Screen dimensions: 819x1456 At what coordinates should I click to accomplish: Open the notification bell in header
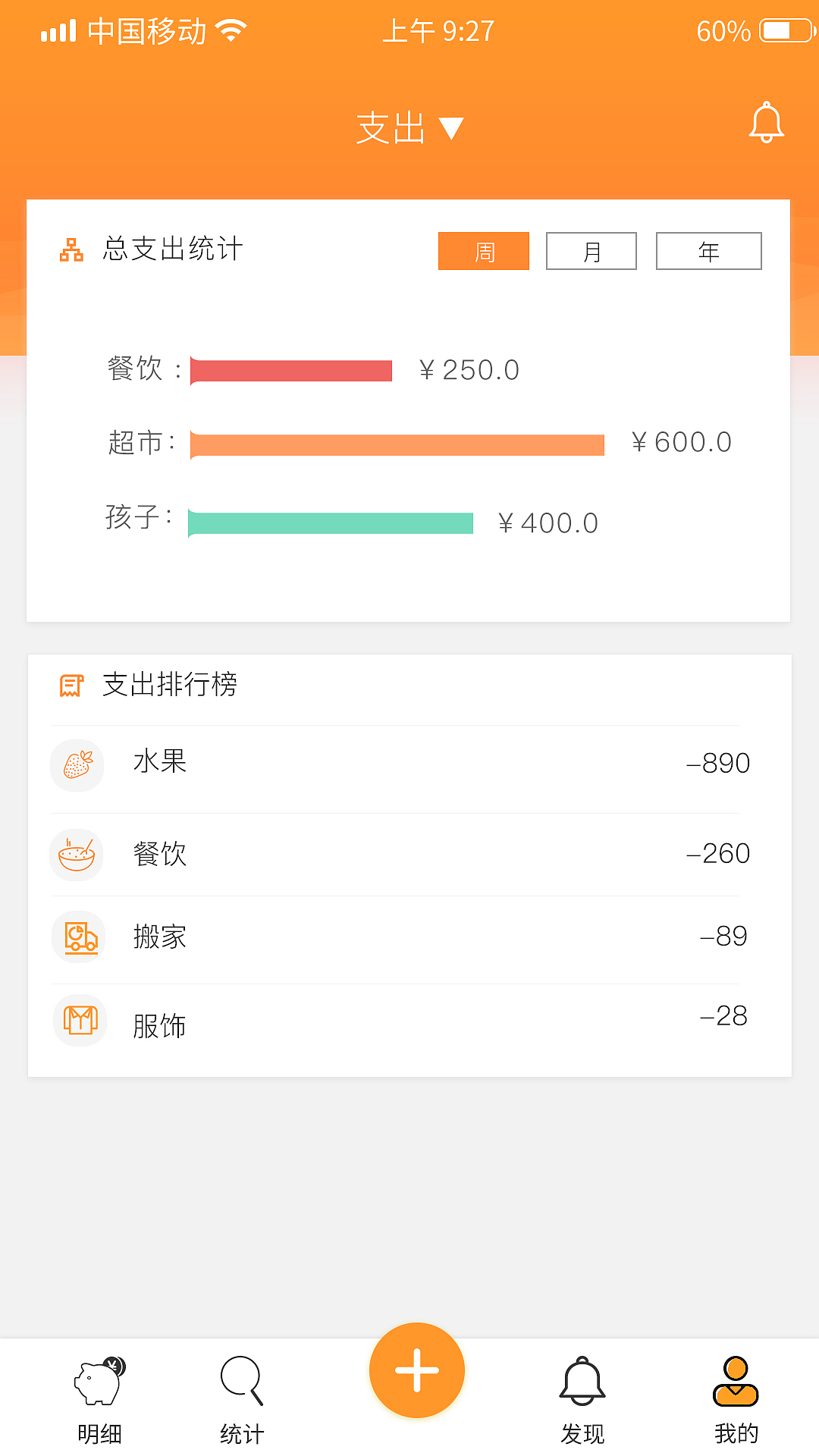(x=766, y=124)
